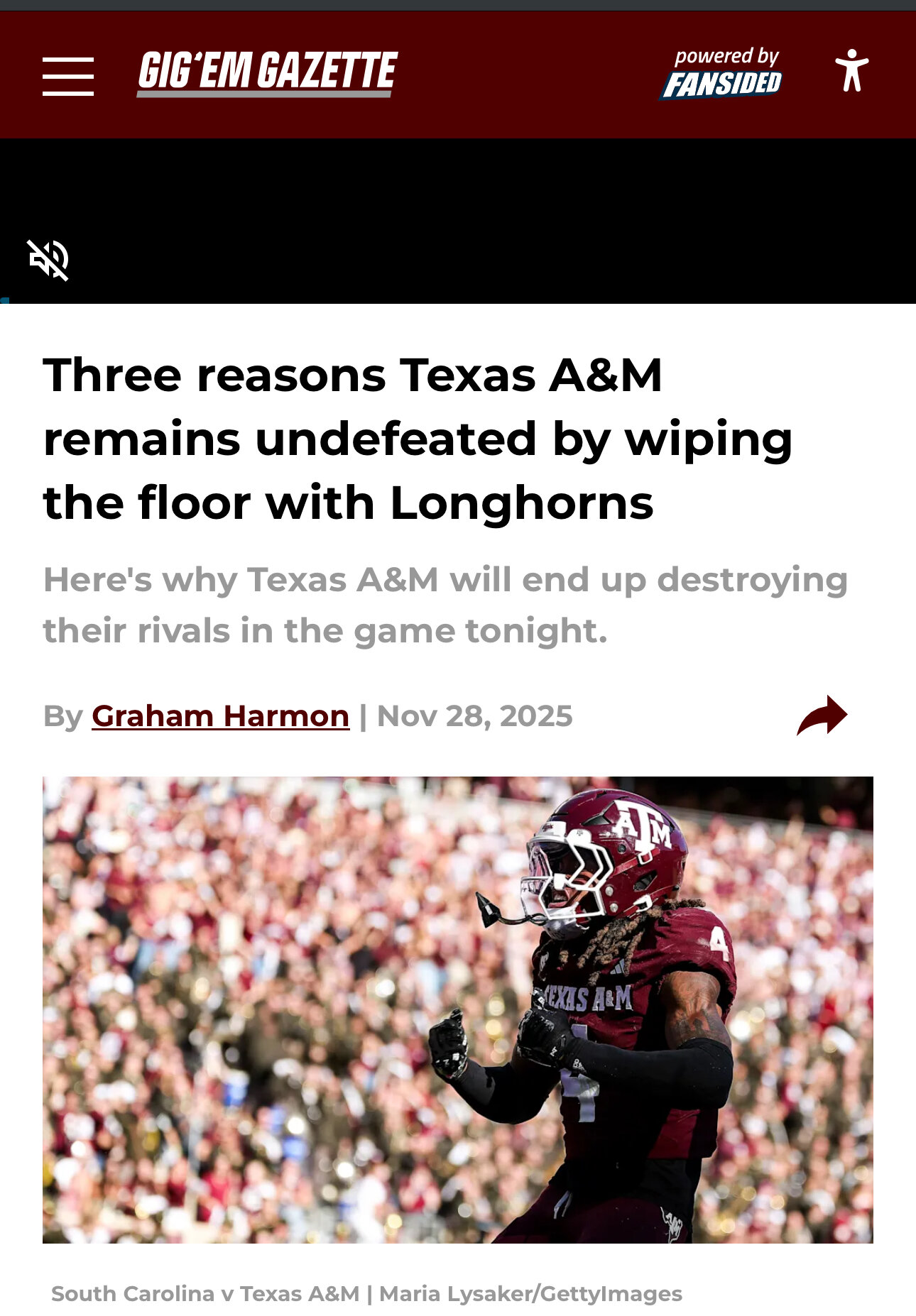The image size is (916, 1316).
Task: Open the accessibility options icon
Action: point(851,70)
